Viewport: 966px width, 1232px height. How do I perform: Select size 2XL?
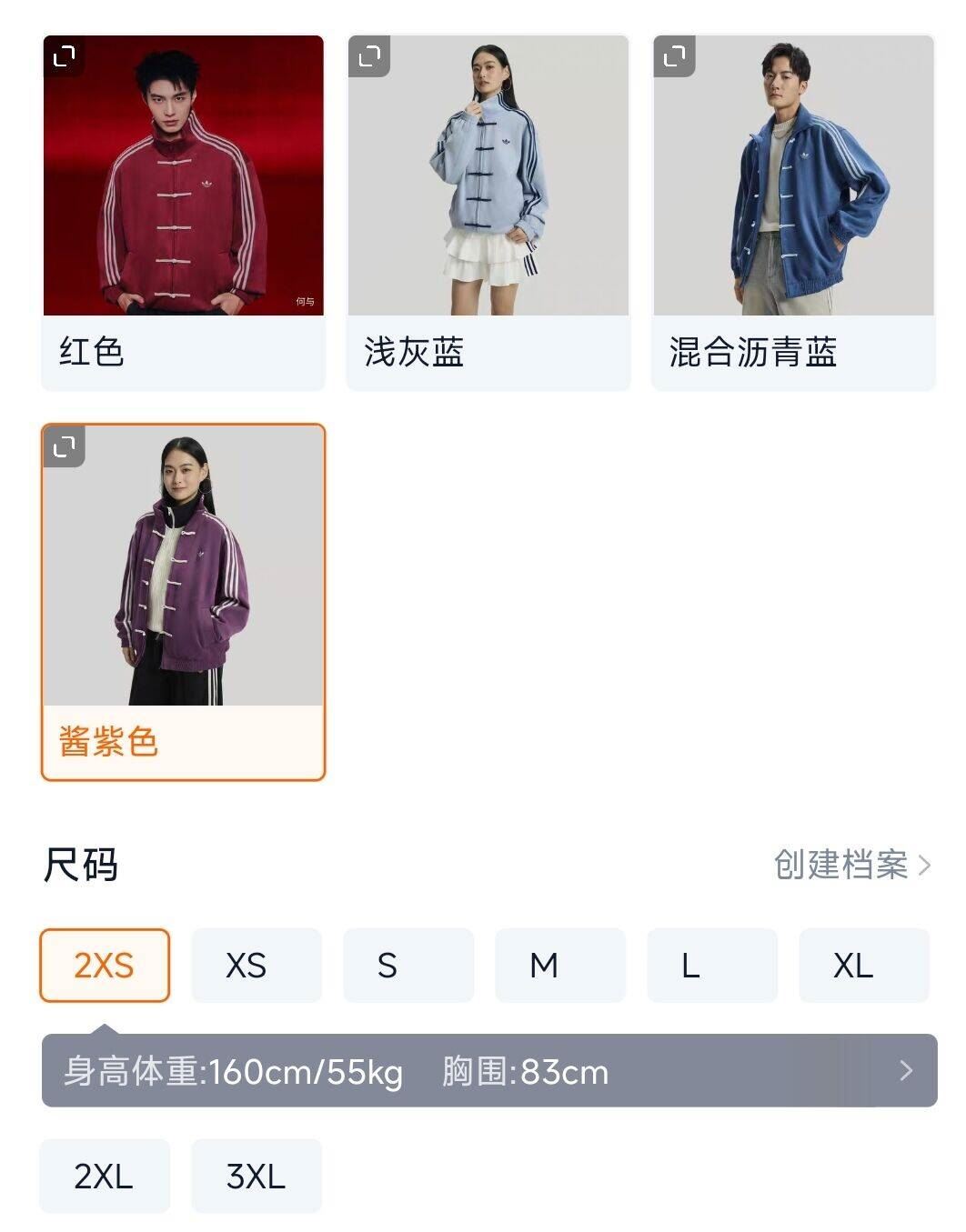tap(105, 1176)
